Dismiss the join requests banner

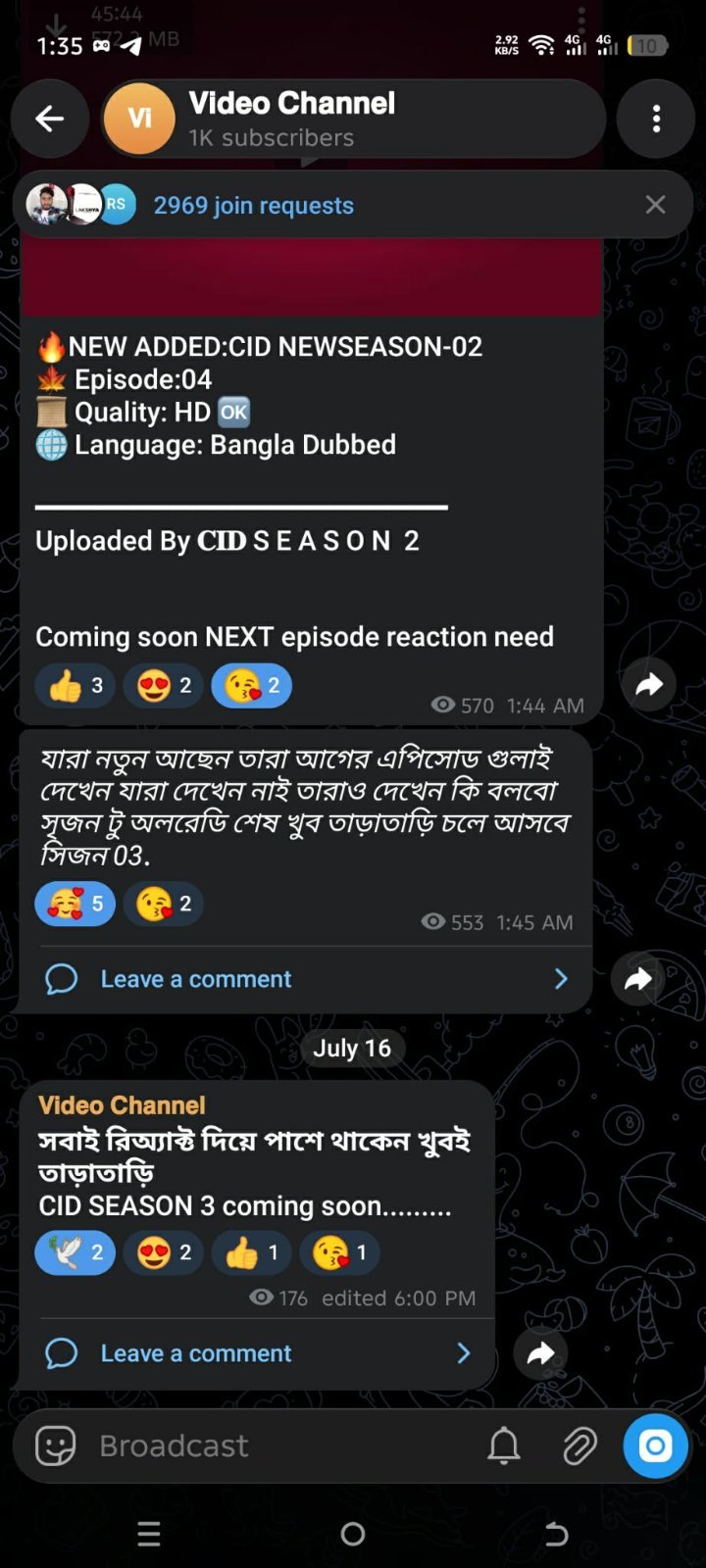[x=655, y=204]
